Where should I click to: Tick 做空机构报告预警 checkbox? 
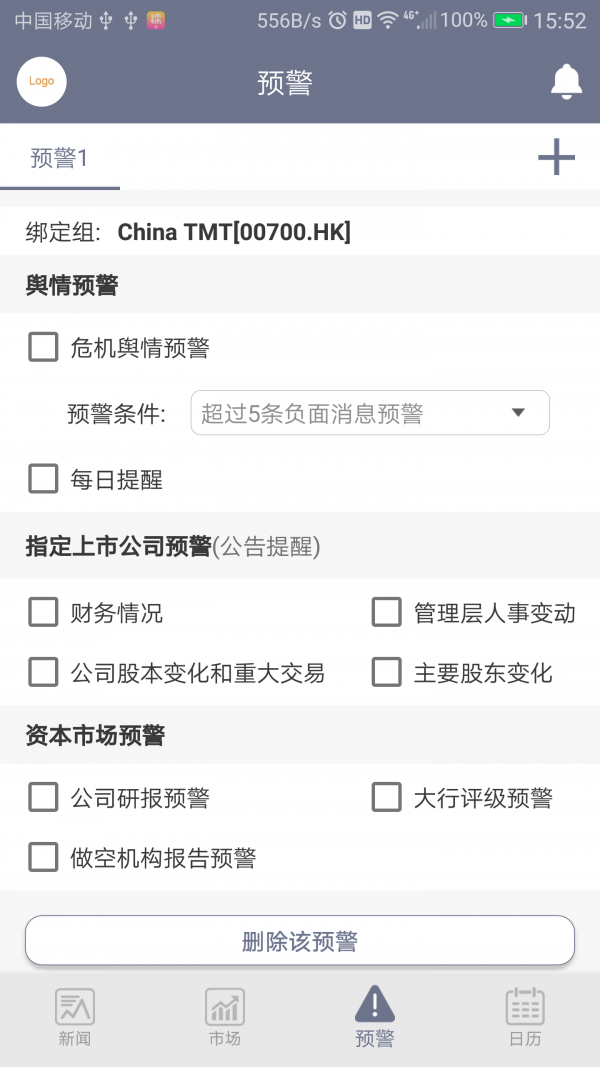click(43, 857)
